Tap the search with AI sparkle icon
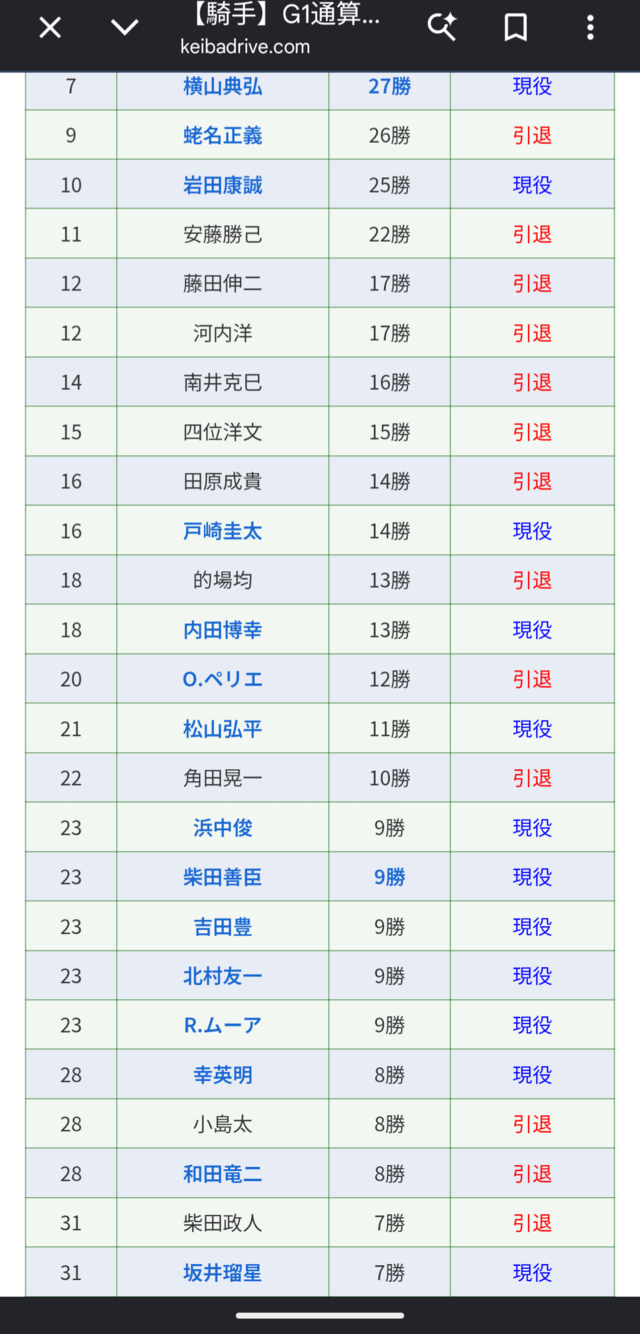The width and height of the screenshot is (640, 1334). pos(441,27)
